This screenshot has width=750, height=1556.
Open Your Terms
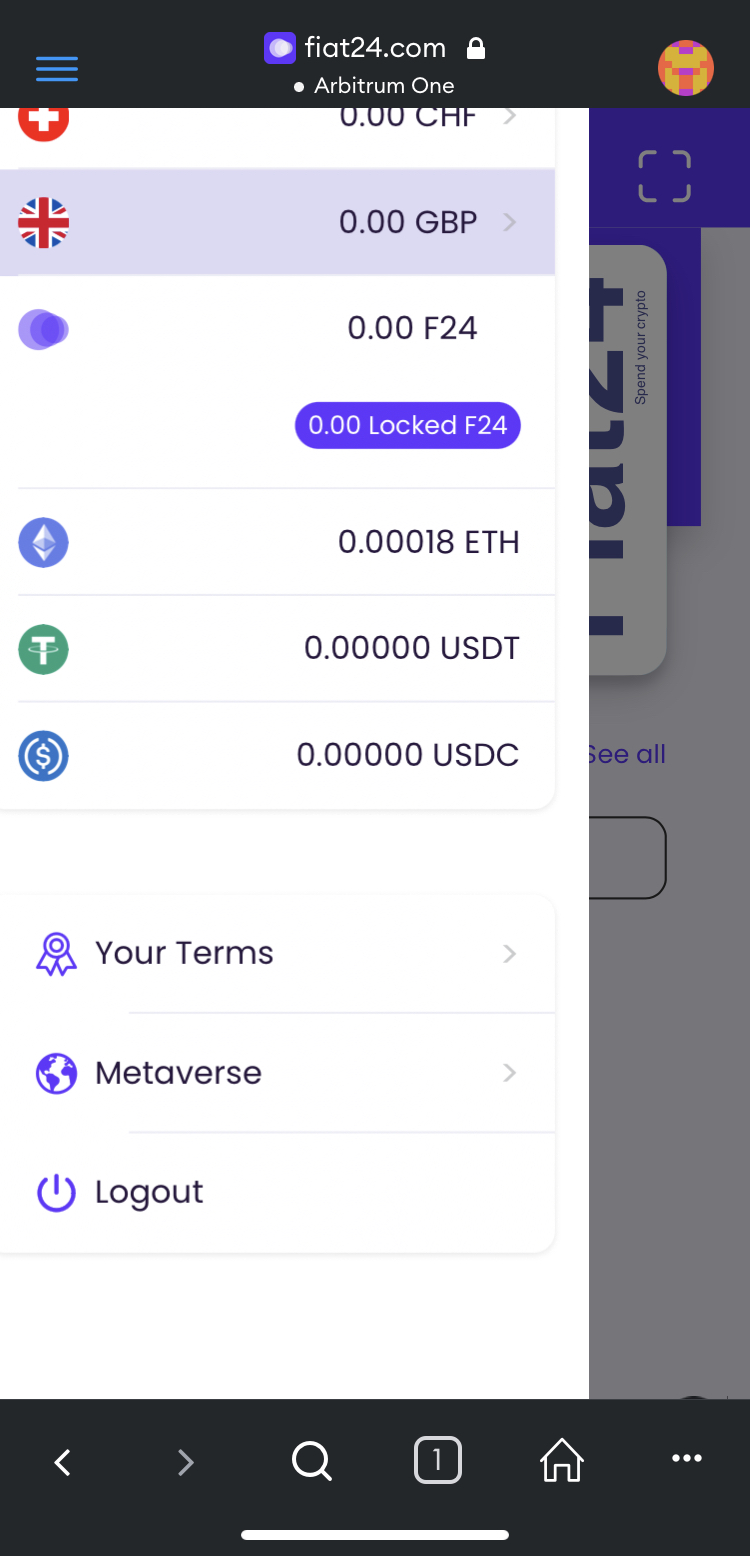pos(277,953)
